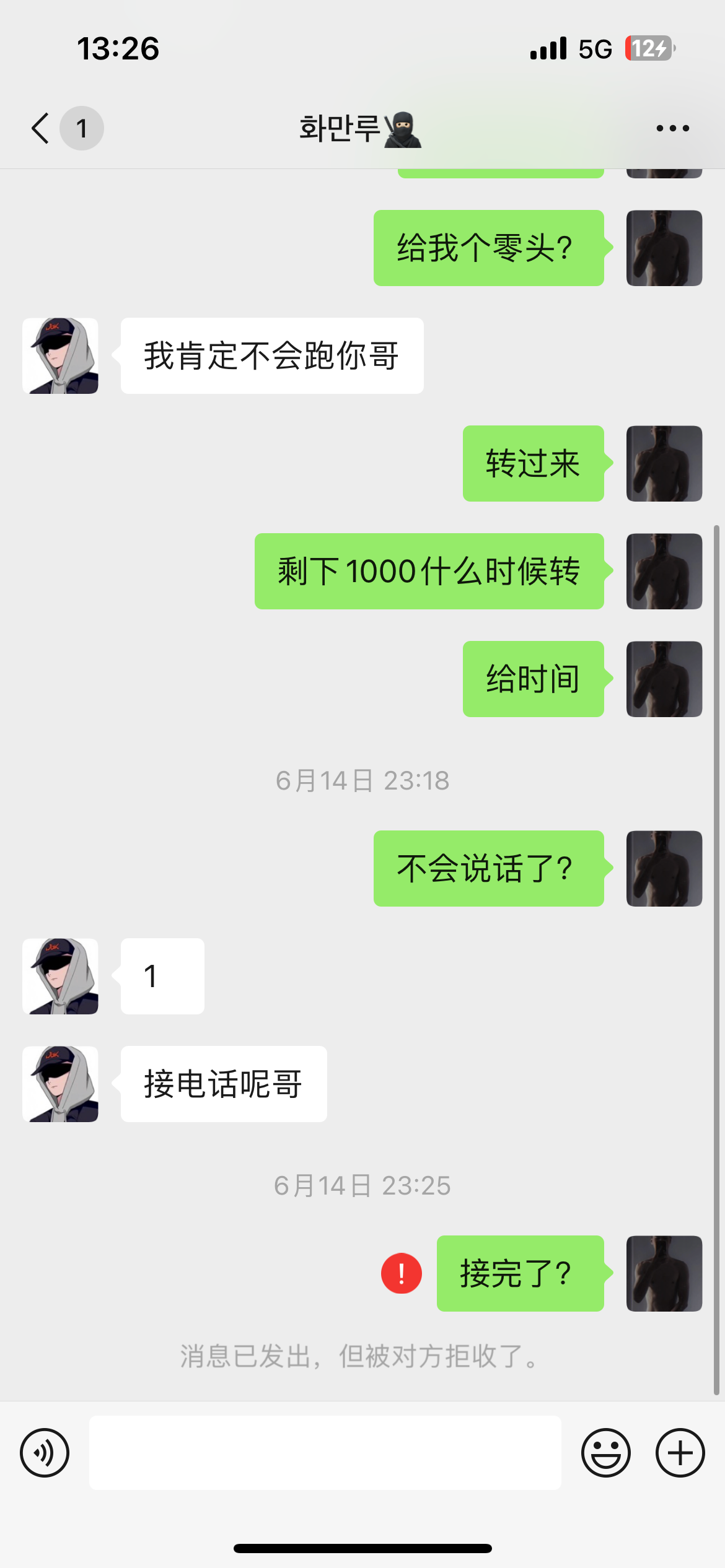The width and height of the screenshot is (725, 1568).
Task: Open the emoji sticker panel
Action: (x=605, y=1453)
